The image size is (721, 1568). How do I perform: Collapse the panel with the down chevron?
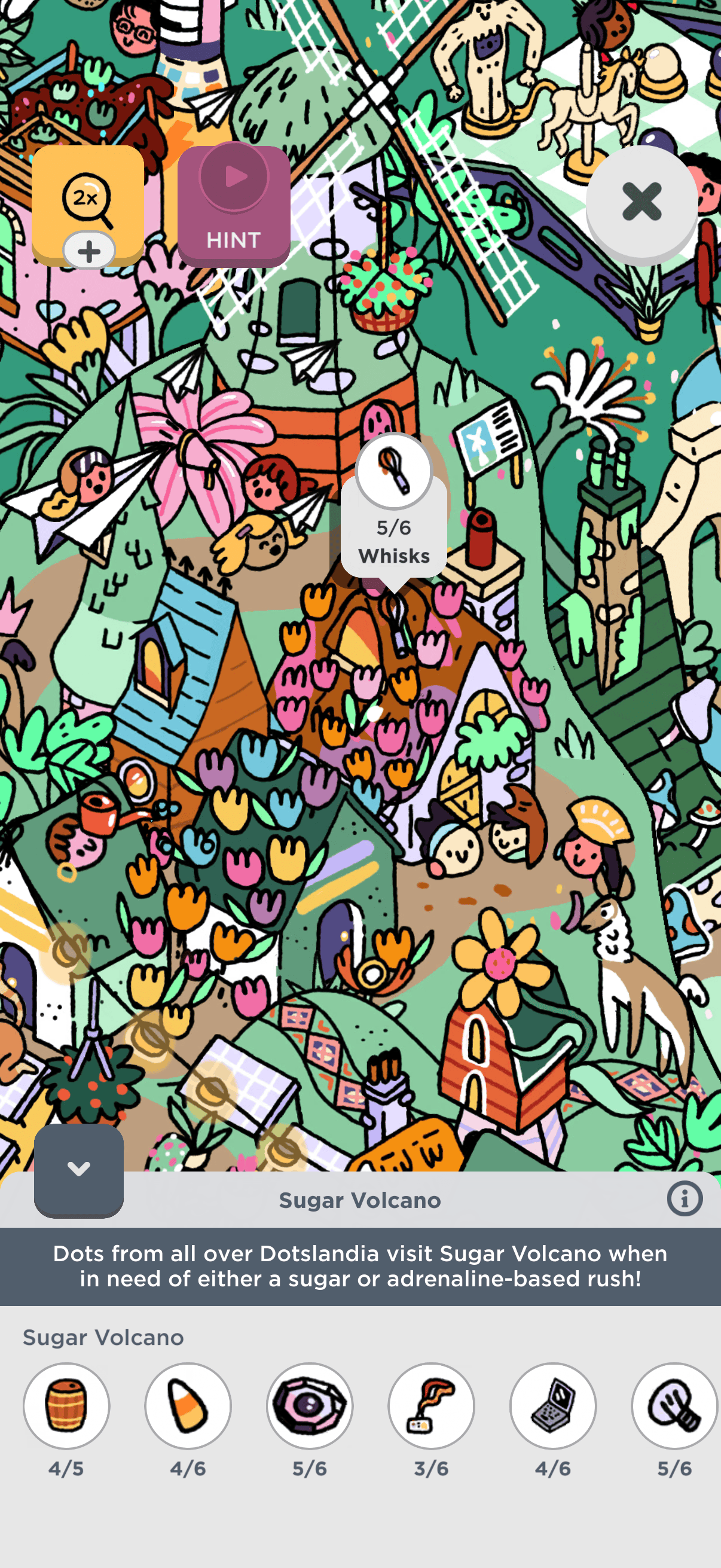coord(78,1169)
